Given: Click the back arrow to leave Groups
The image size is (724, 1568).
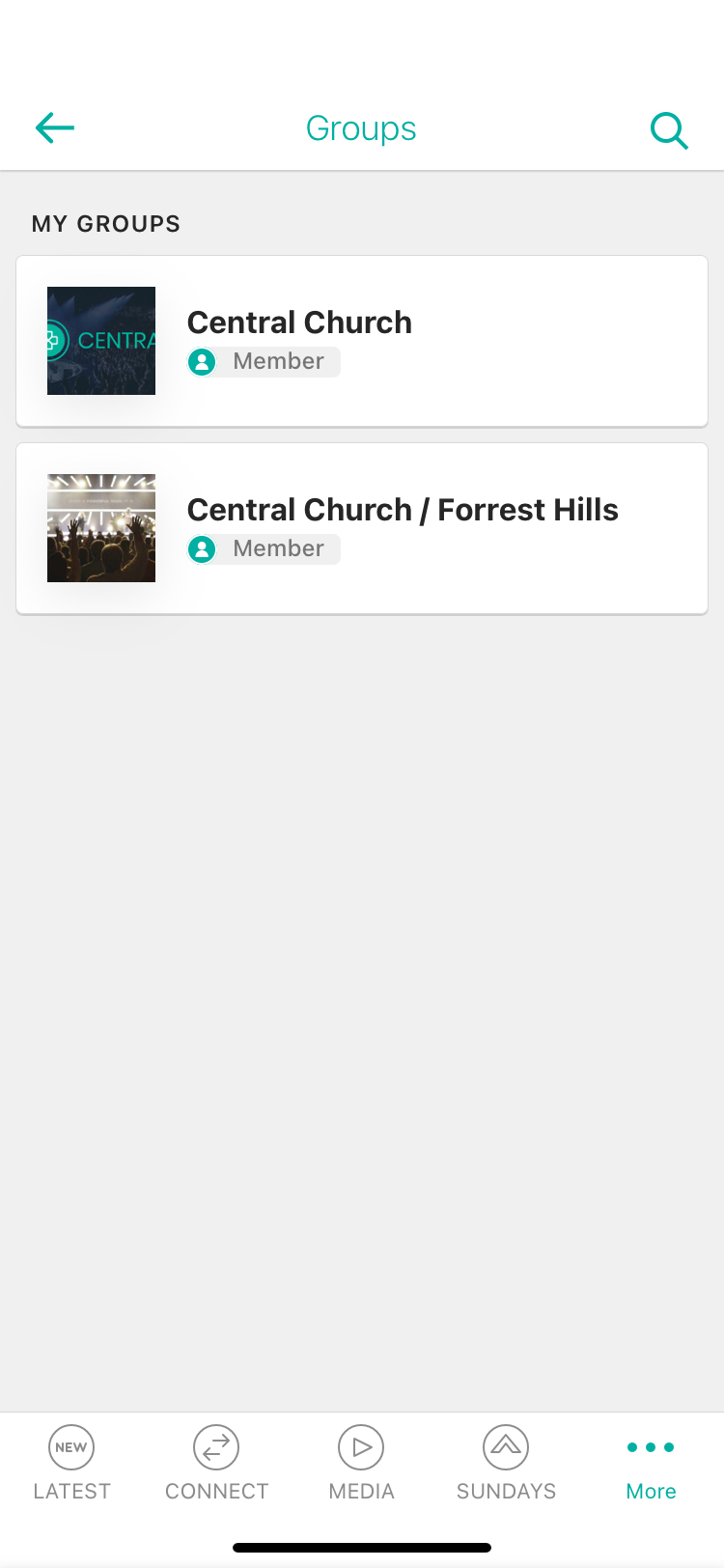Looking at the screenshot, I should 54,127.
